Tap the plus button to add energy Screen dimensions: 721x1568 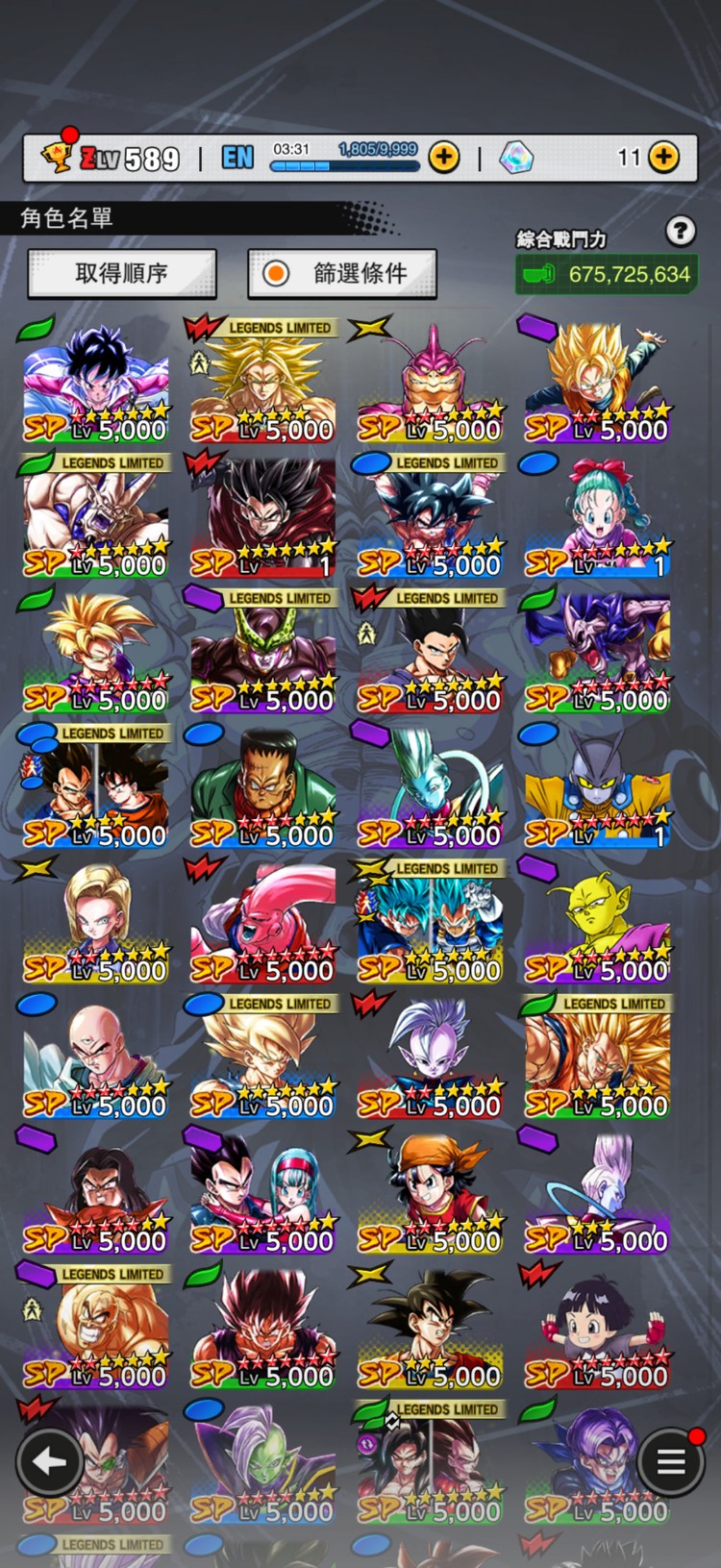click(443, 157)
